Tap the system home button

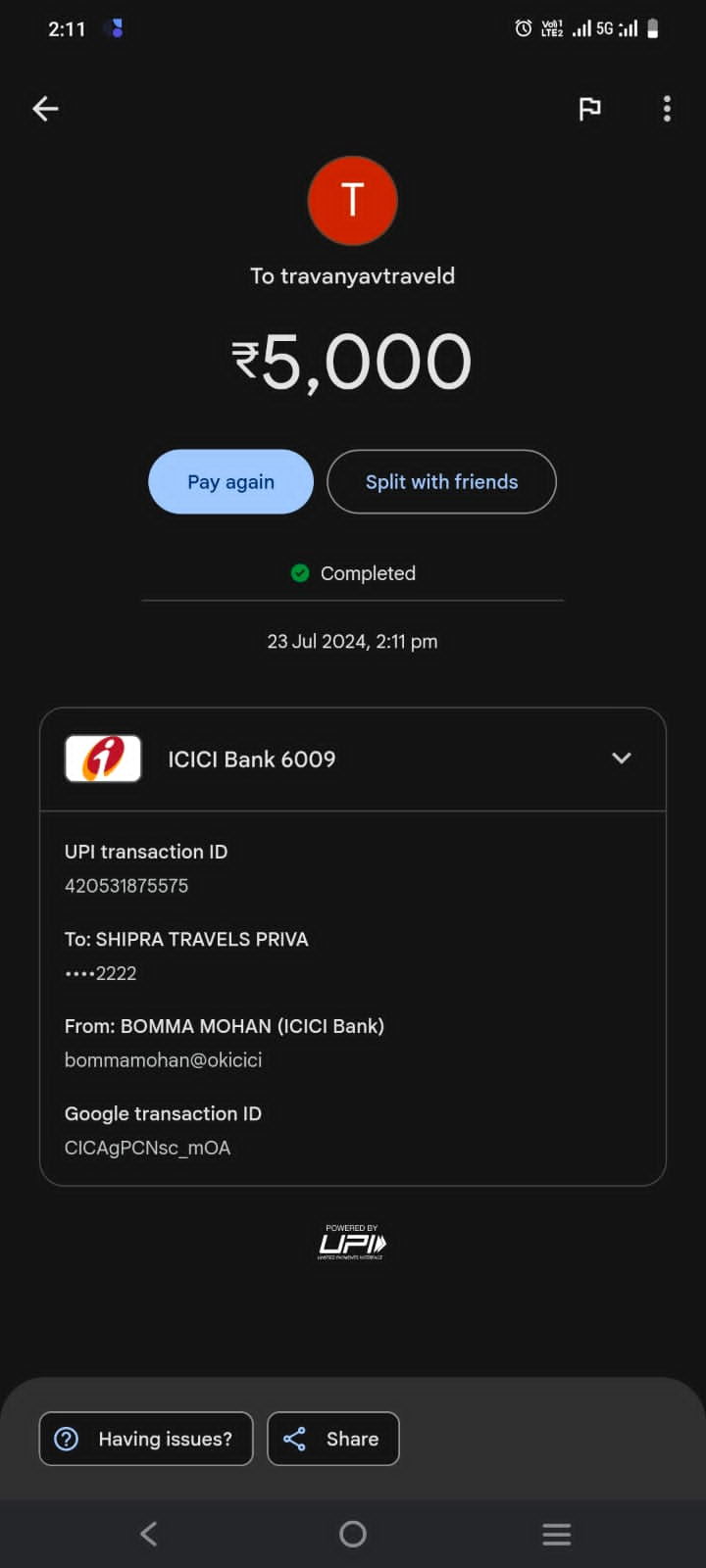click(353, 1534)
